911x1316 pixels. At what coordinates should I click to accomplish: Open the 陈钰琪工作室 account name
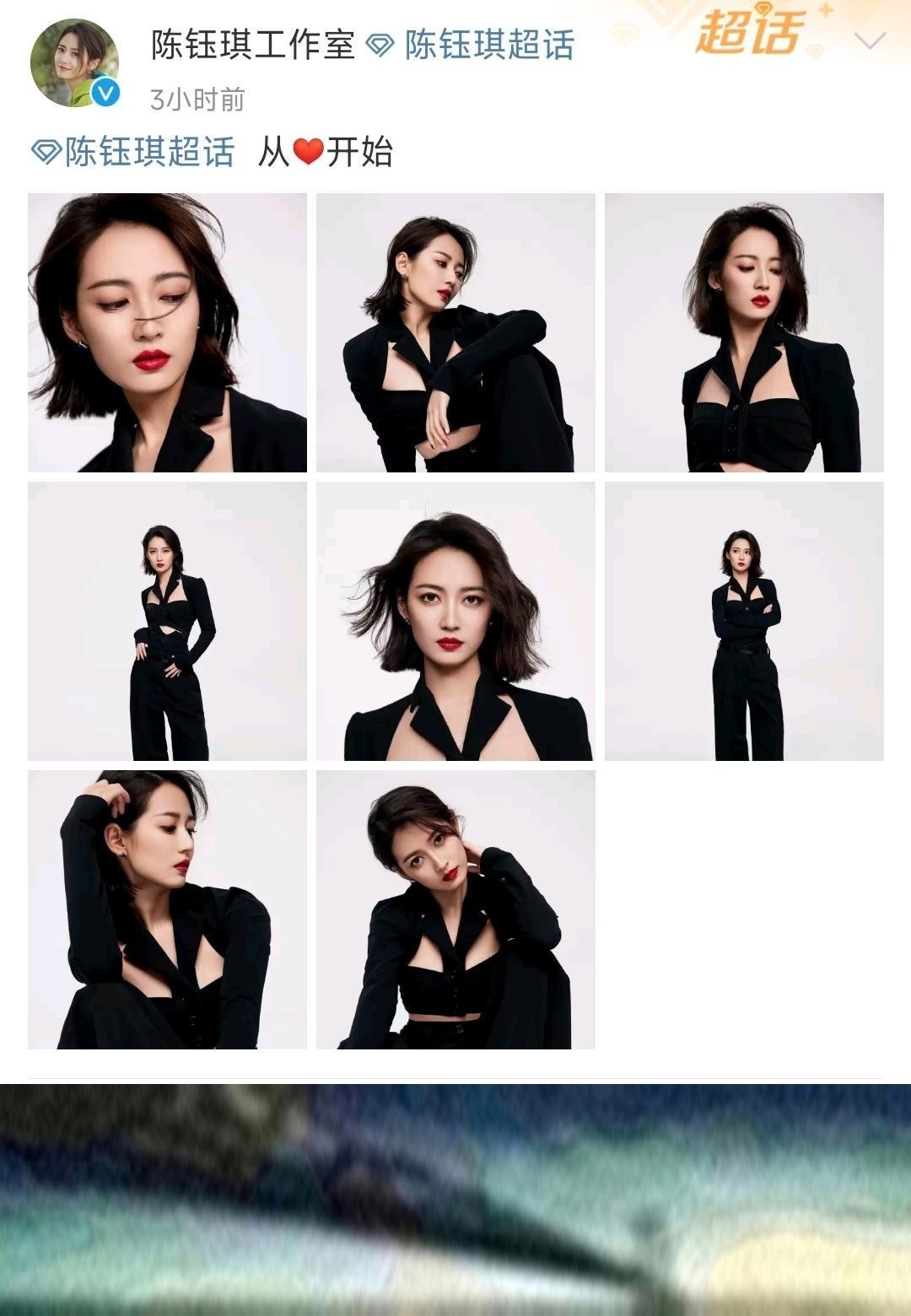pyautogui.click(x=253, y=45)
